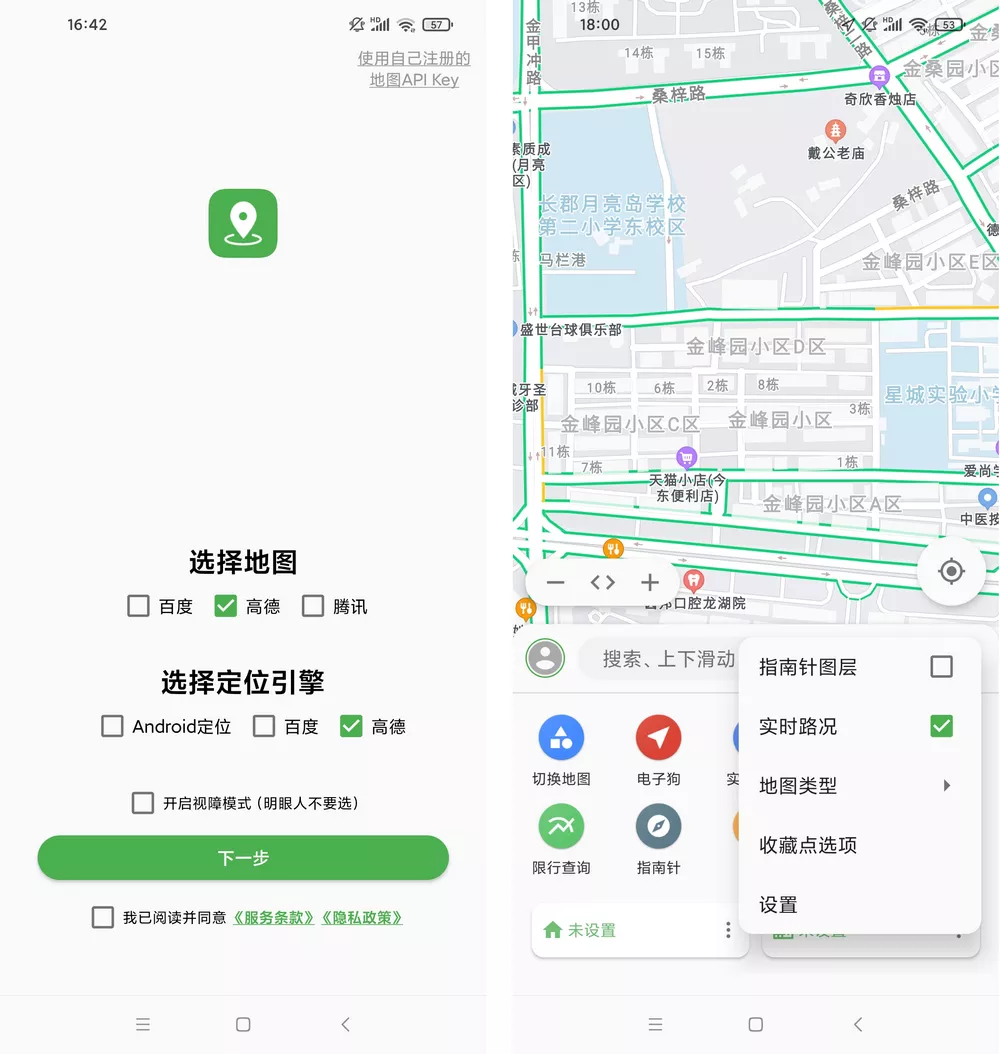
Task: Open the use-your-own map API Key link
Action: (414, 69)
